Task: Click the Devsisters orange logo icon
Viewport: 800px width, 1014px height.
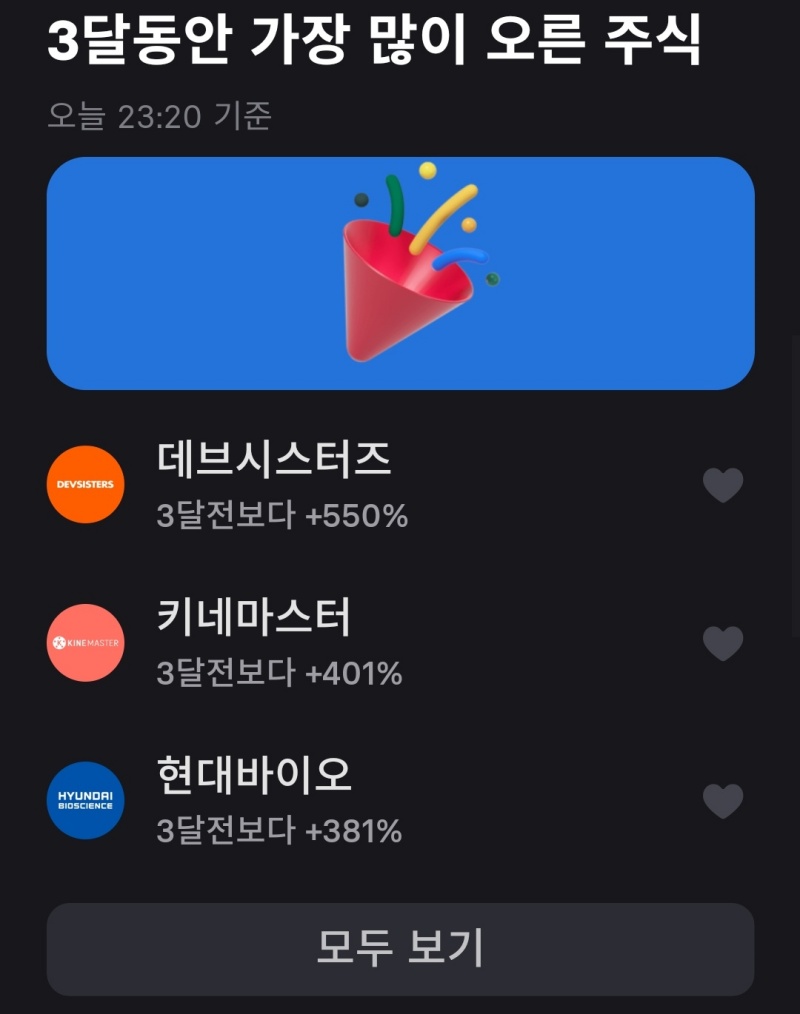Action: (x=85, y=485)
